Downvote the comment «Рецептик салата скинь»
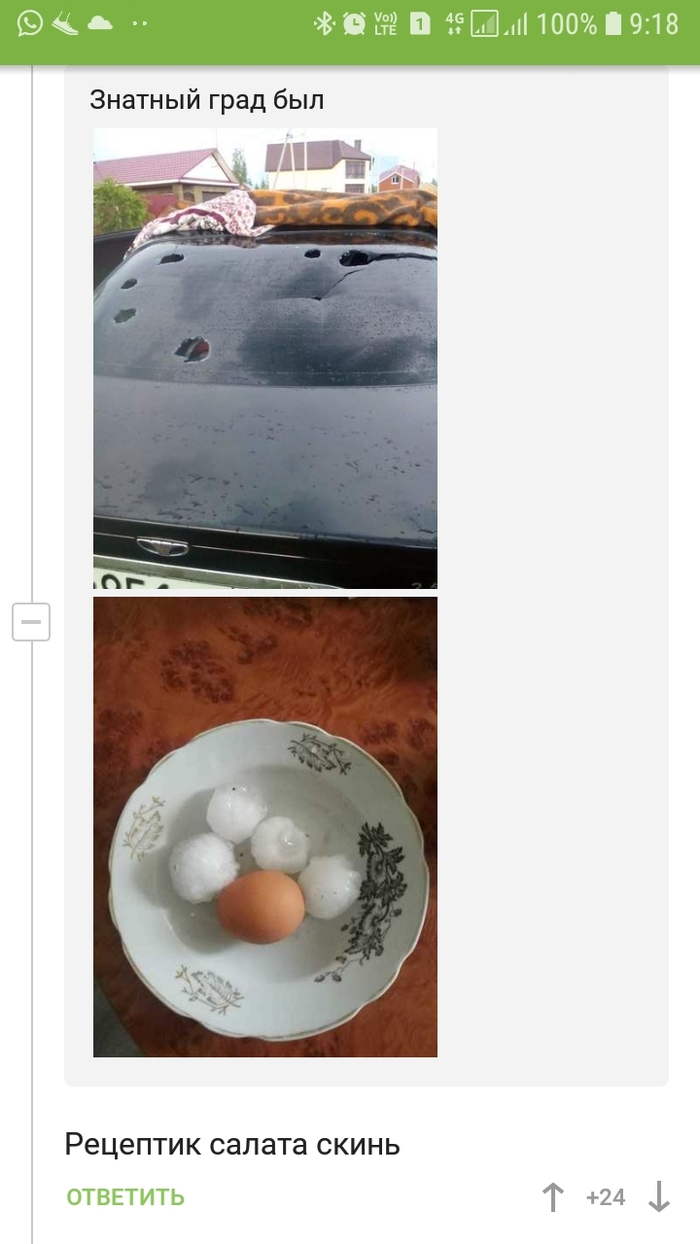Screen dimensions: 700x1244 pyautogui.click(x=659, y=1197)
